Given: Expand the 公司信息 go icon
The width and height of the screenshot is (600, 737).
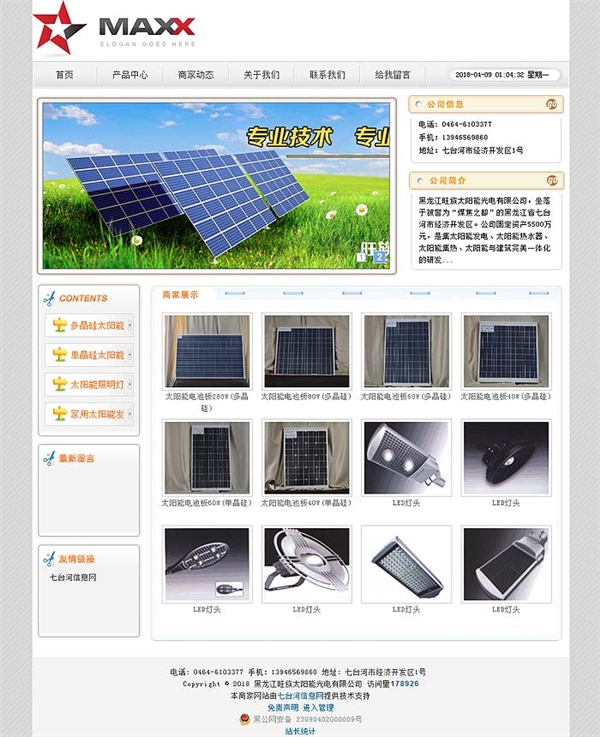Looking at the screenshot, I should (551, 104).
